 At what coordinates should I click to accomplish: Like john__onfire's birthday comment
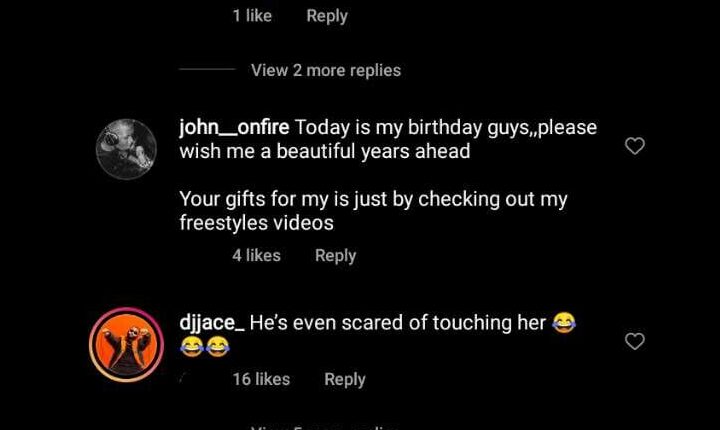[x=634, y=147]
